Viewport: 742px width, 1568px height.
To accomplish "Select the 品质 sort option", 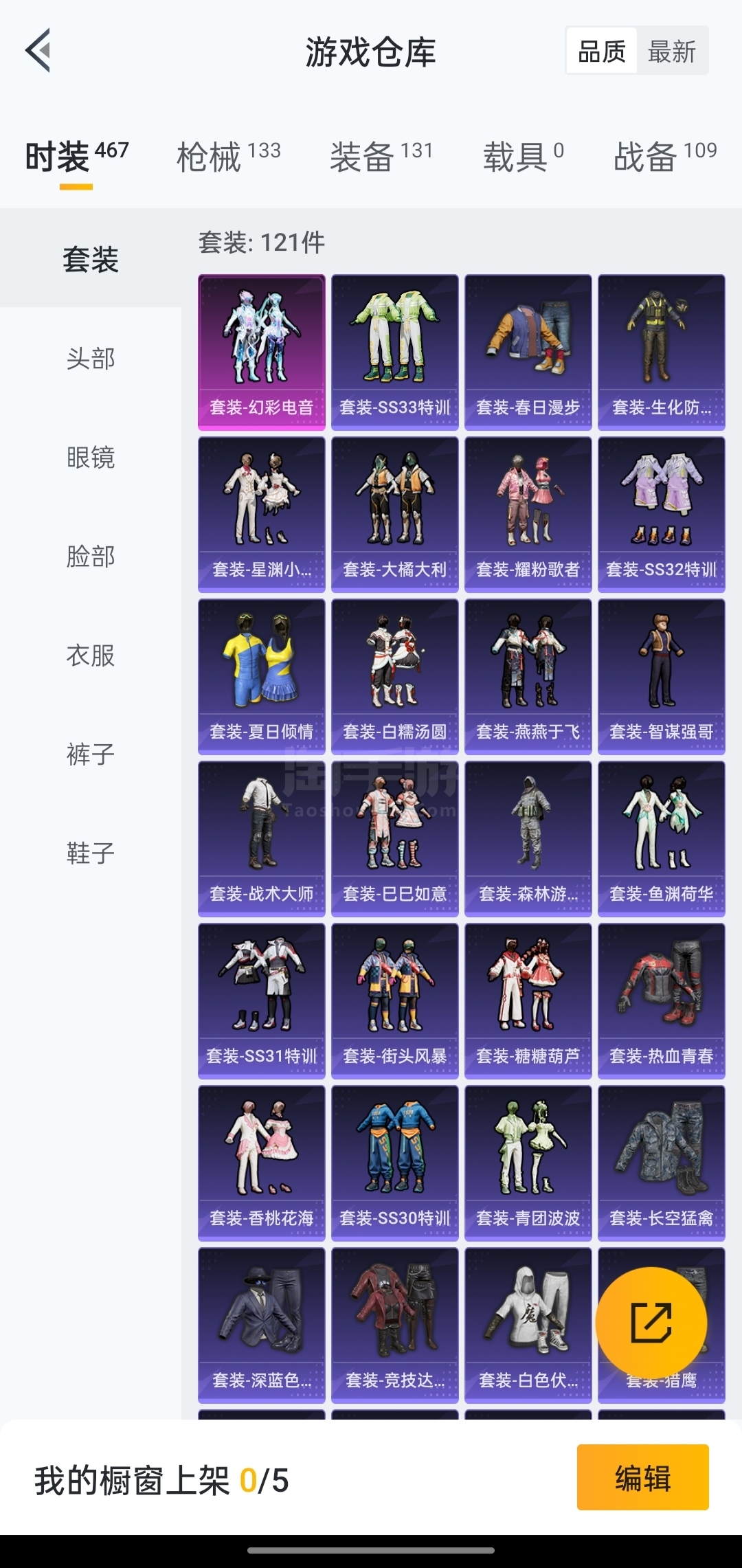I will tap(602, 52).
